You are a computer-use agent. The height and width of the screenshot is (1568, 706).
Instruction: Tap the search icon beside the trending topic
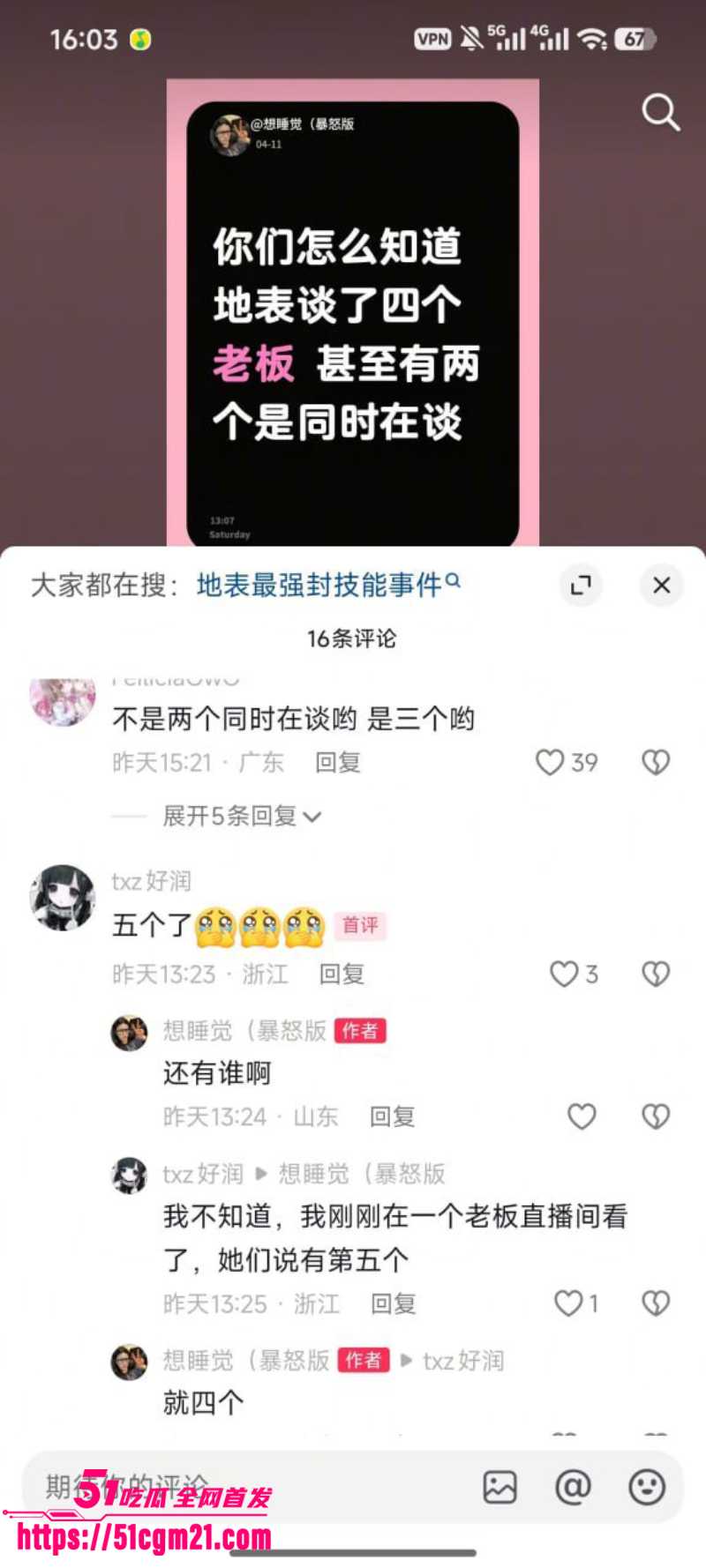[x=454, y=583]
